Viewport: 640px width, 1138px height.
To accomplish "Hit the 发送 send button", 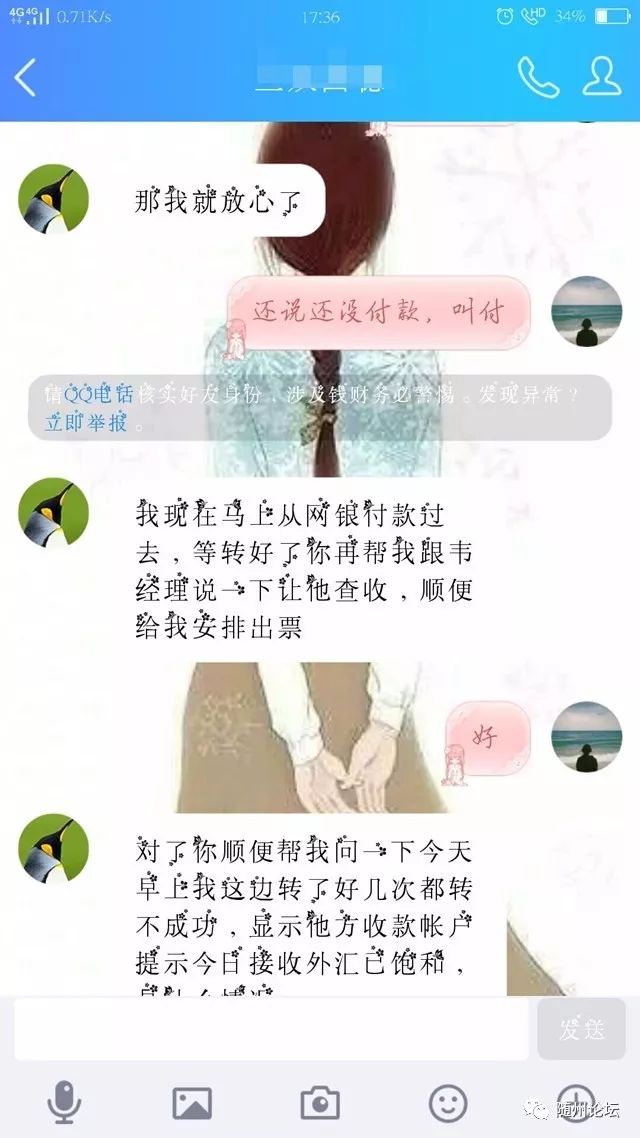I will coord(581,1029).
